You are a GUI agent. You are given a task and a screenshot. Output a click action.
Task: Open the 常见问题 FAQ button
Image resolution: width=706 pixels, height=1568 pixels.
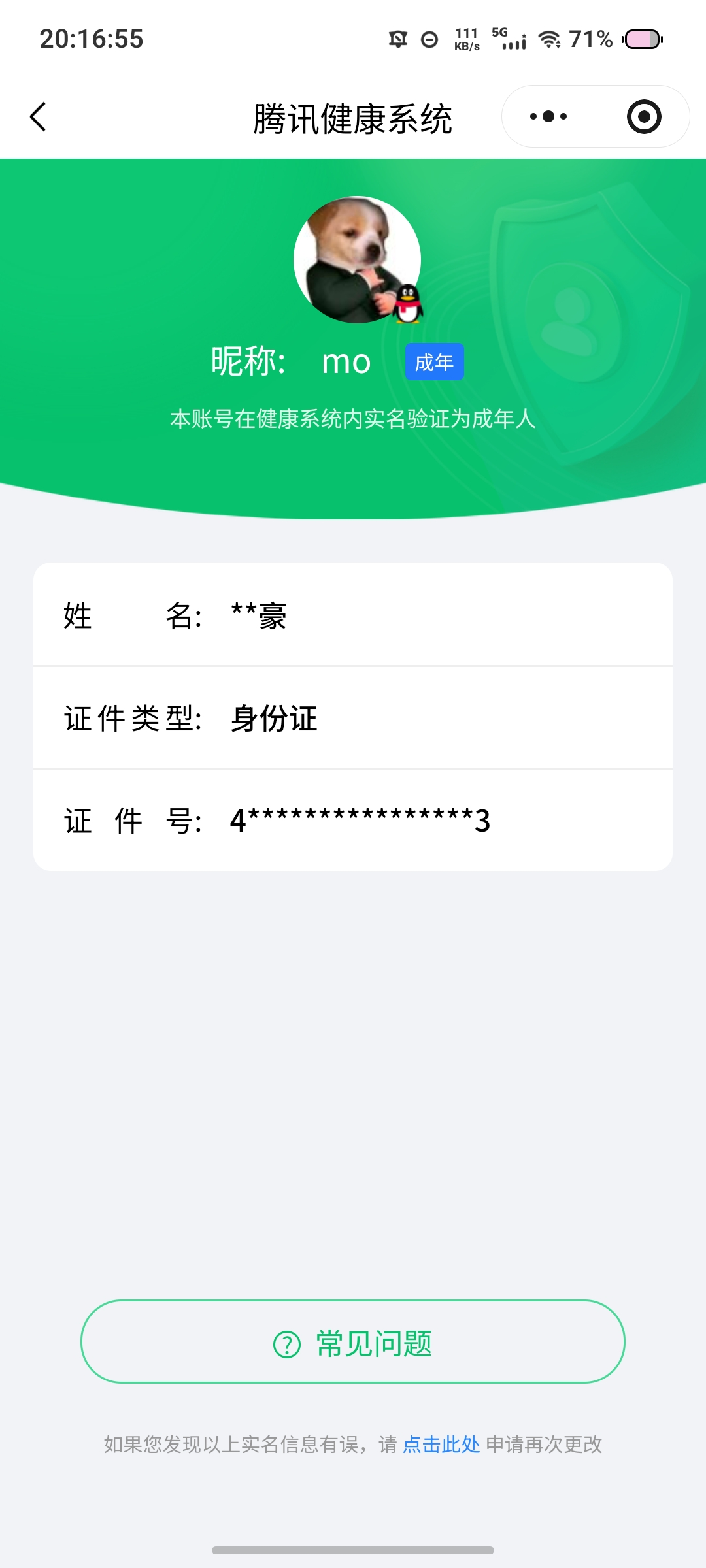[x=353, y=1342]
